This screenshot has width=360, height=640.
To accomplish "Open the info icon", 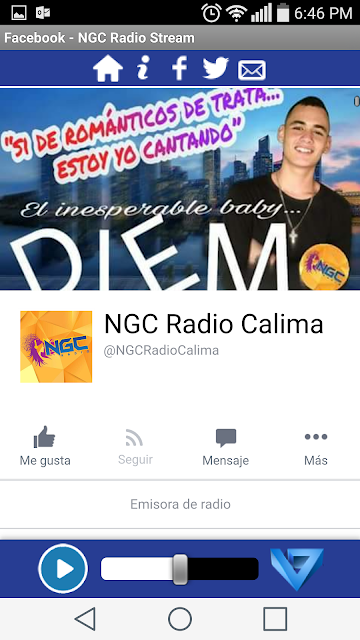I will click(143, 68).
